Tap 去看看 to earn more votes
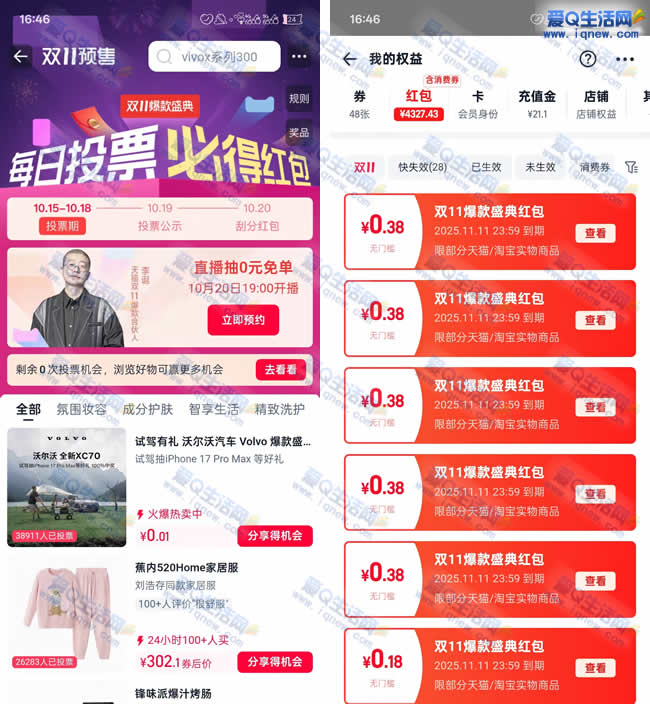The image size is (650, 704). coord(280,369)
